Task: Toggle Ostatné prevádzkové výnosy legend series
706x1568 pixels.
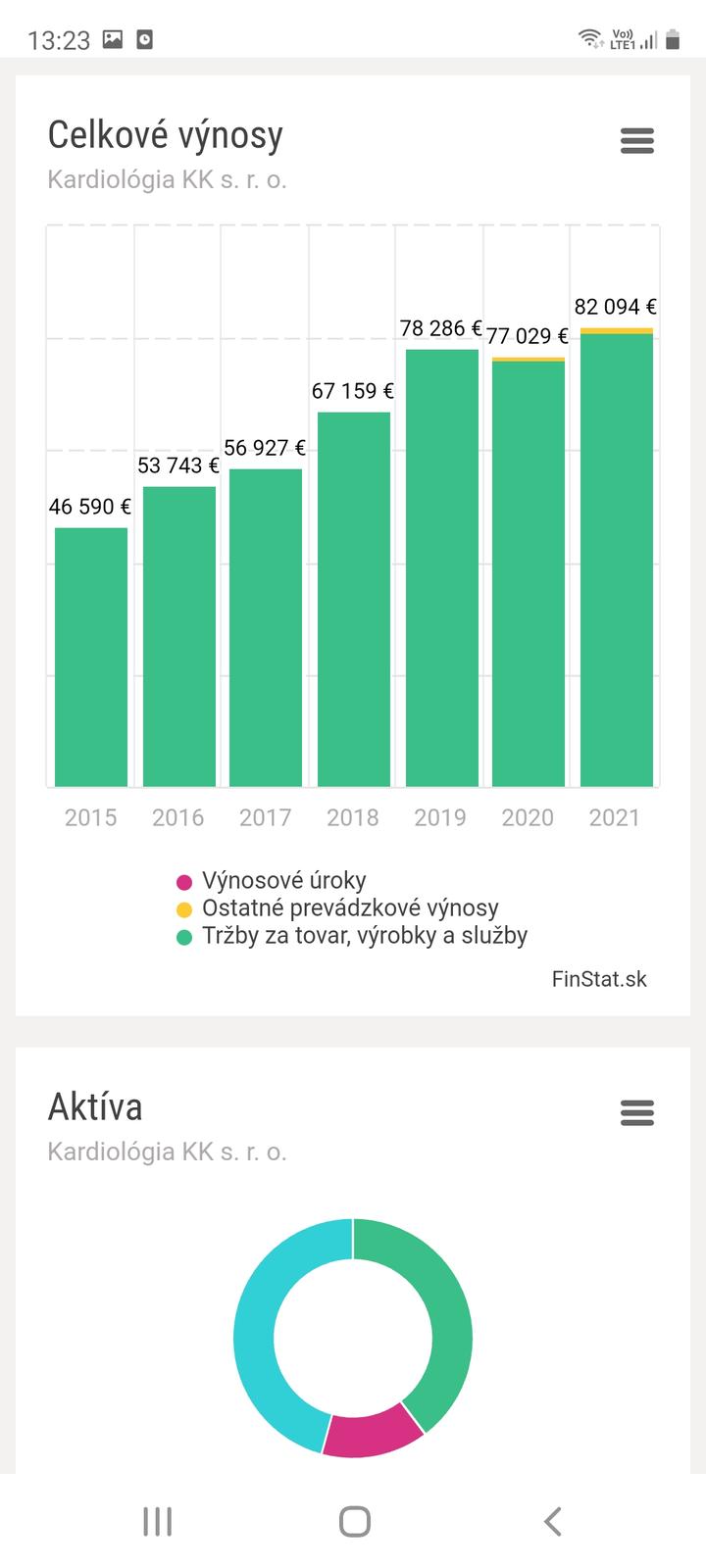Action: (x=349, y=907)
